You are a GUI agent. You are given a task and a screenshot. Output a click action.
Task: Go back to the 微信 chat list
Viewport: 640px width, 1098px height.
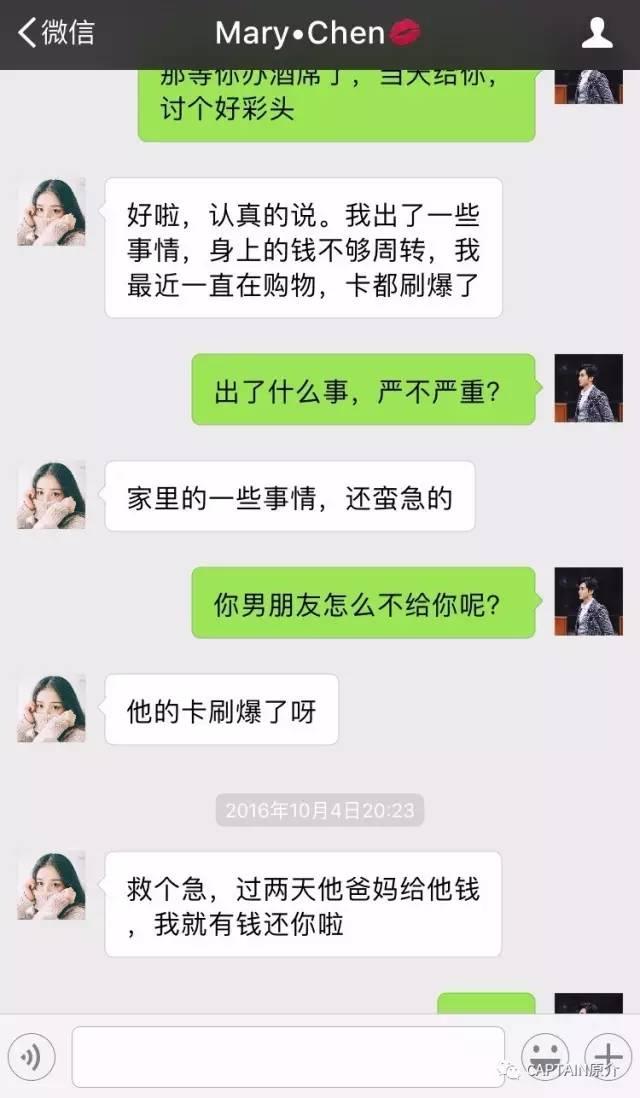click(x=55, y=33)
